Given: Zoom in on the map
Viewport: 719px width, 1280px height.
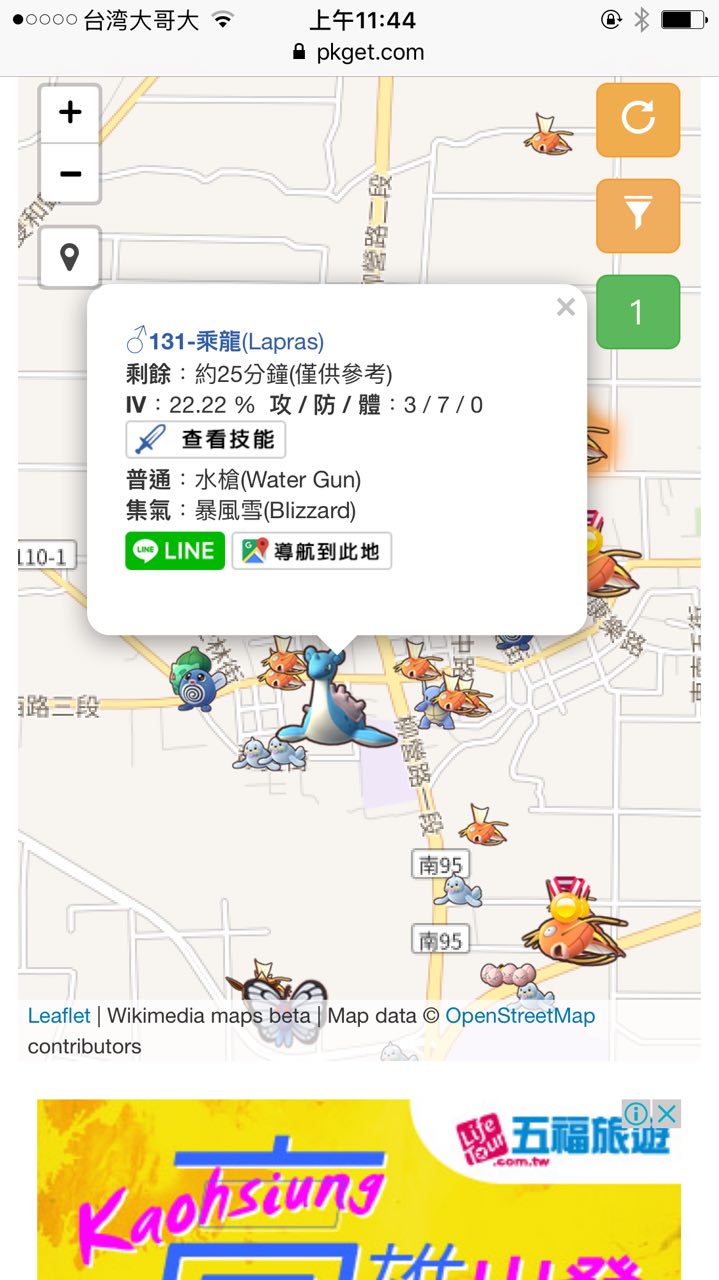Looking at the screenshot, I should tap(69, 113).
